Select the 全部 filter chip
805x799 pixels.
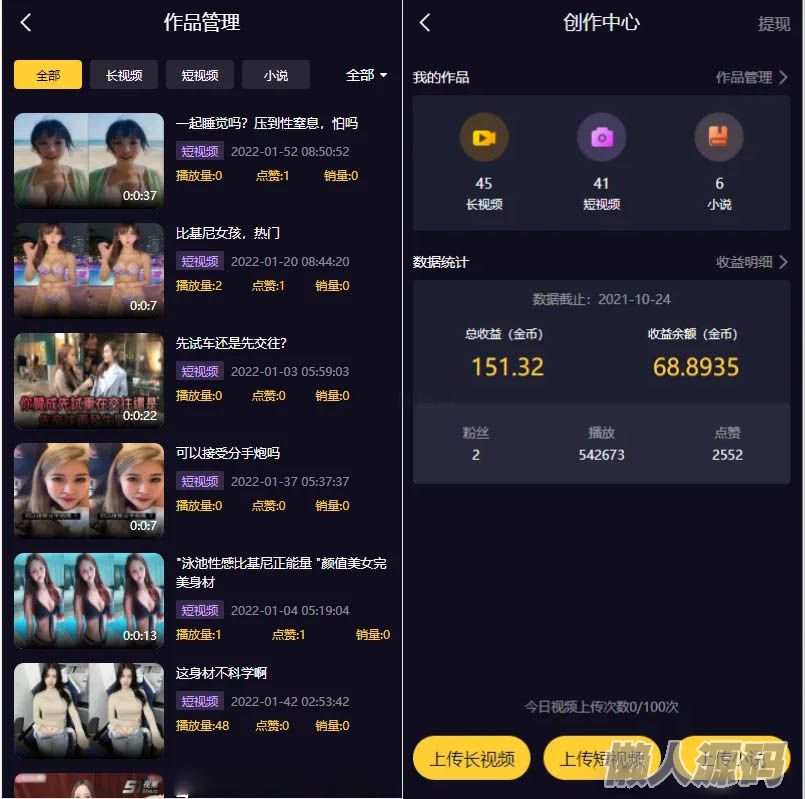[x=48, y=75]
